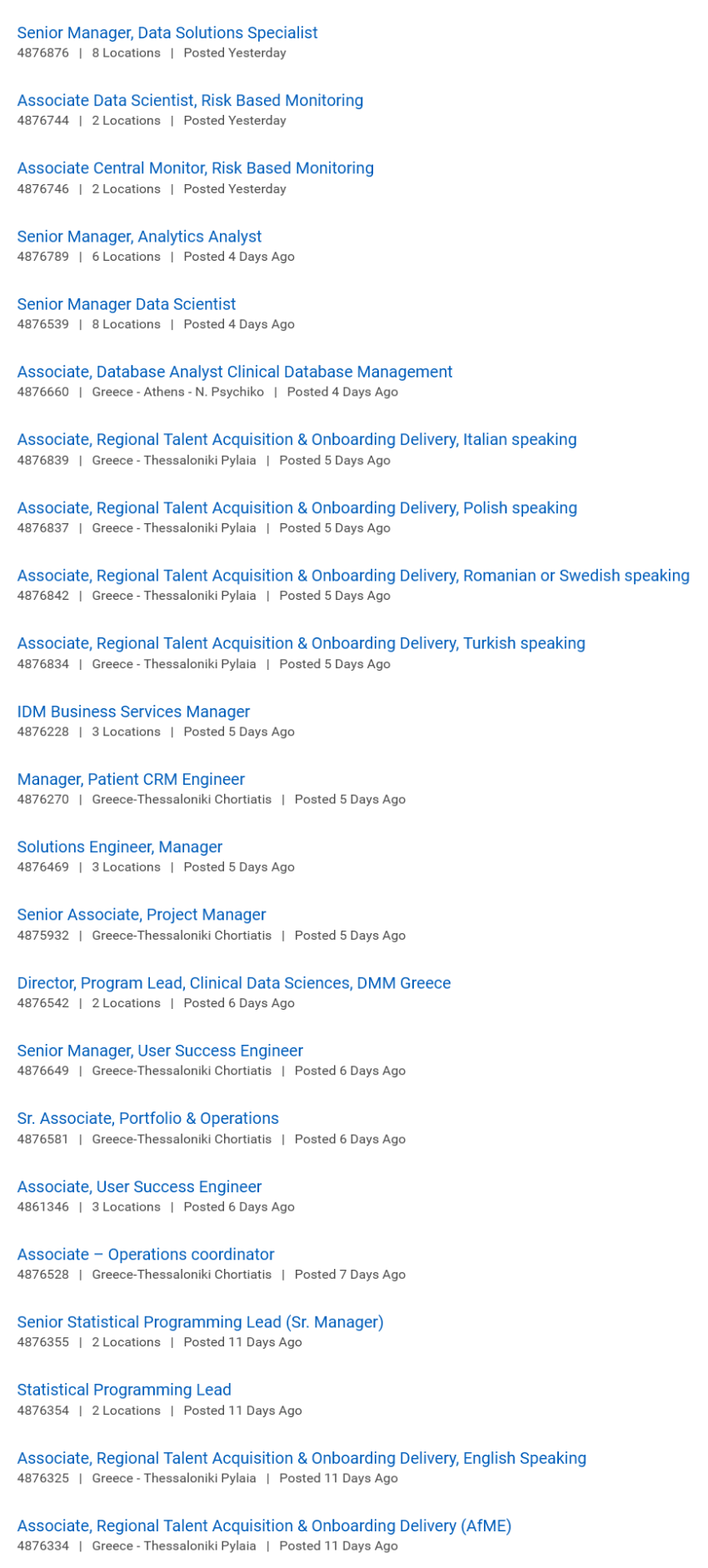View Sr. Associate, Portfolio & Operations job
The width and height of the screenshot is (708, 1568).
point(147,1118)
